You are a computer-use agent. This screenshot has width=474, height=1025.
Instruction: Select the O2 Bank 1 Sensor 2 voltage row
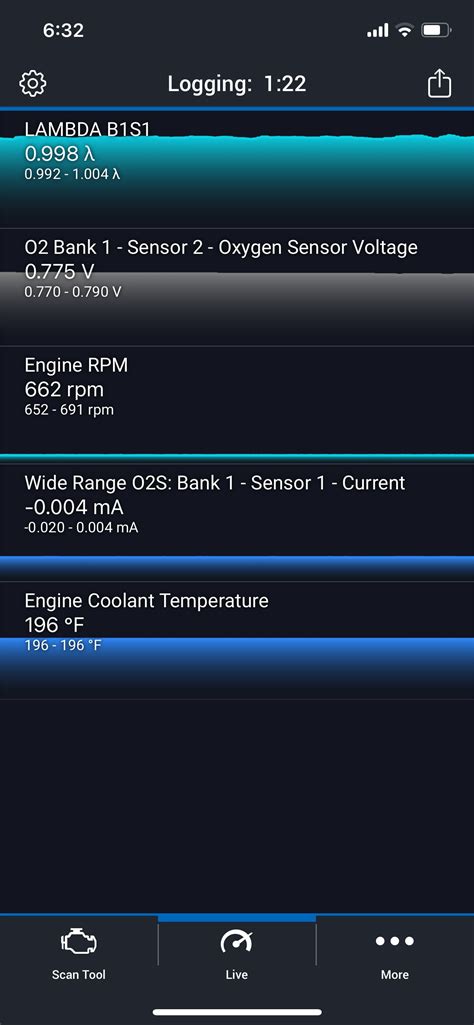click(x=237, y=287)
